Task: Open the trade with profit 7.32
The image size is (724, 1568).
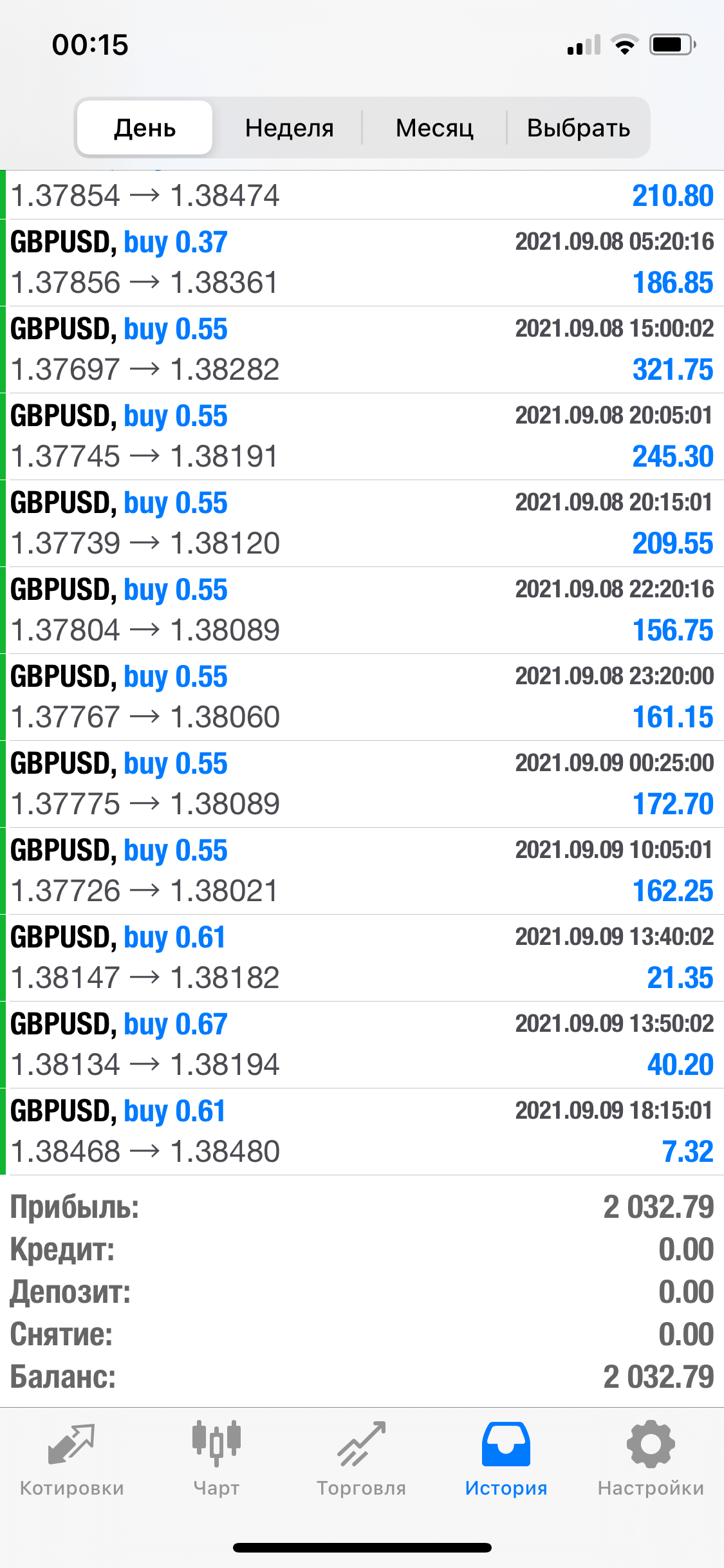Action: click(362, 1132)
